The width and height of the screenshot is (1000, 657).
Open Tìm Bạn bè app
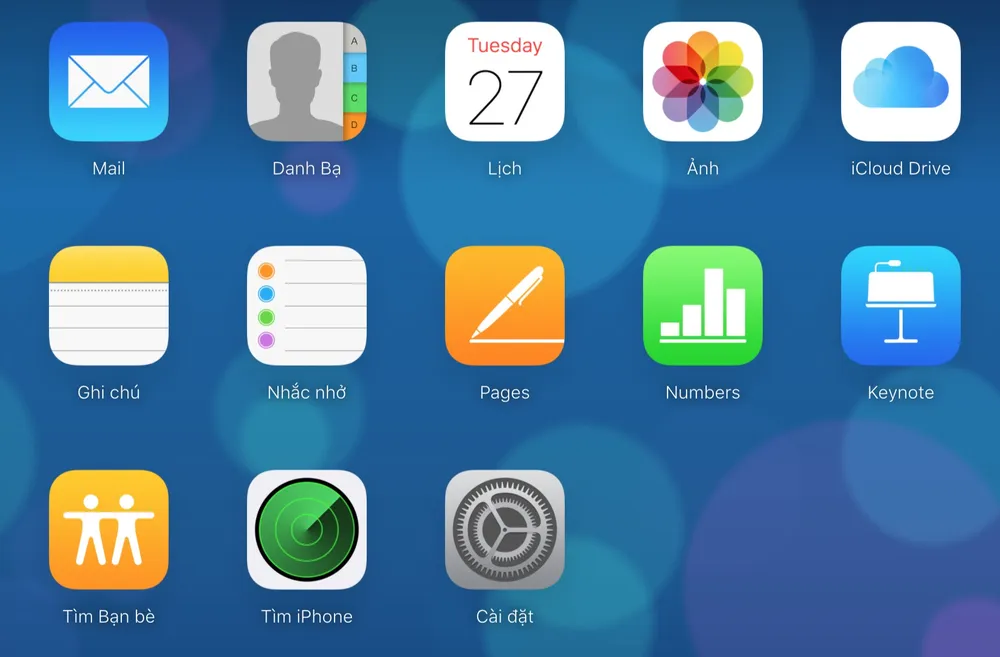pos(109,529)
